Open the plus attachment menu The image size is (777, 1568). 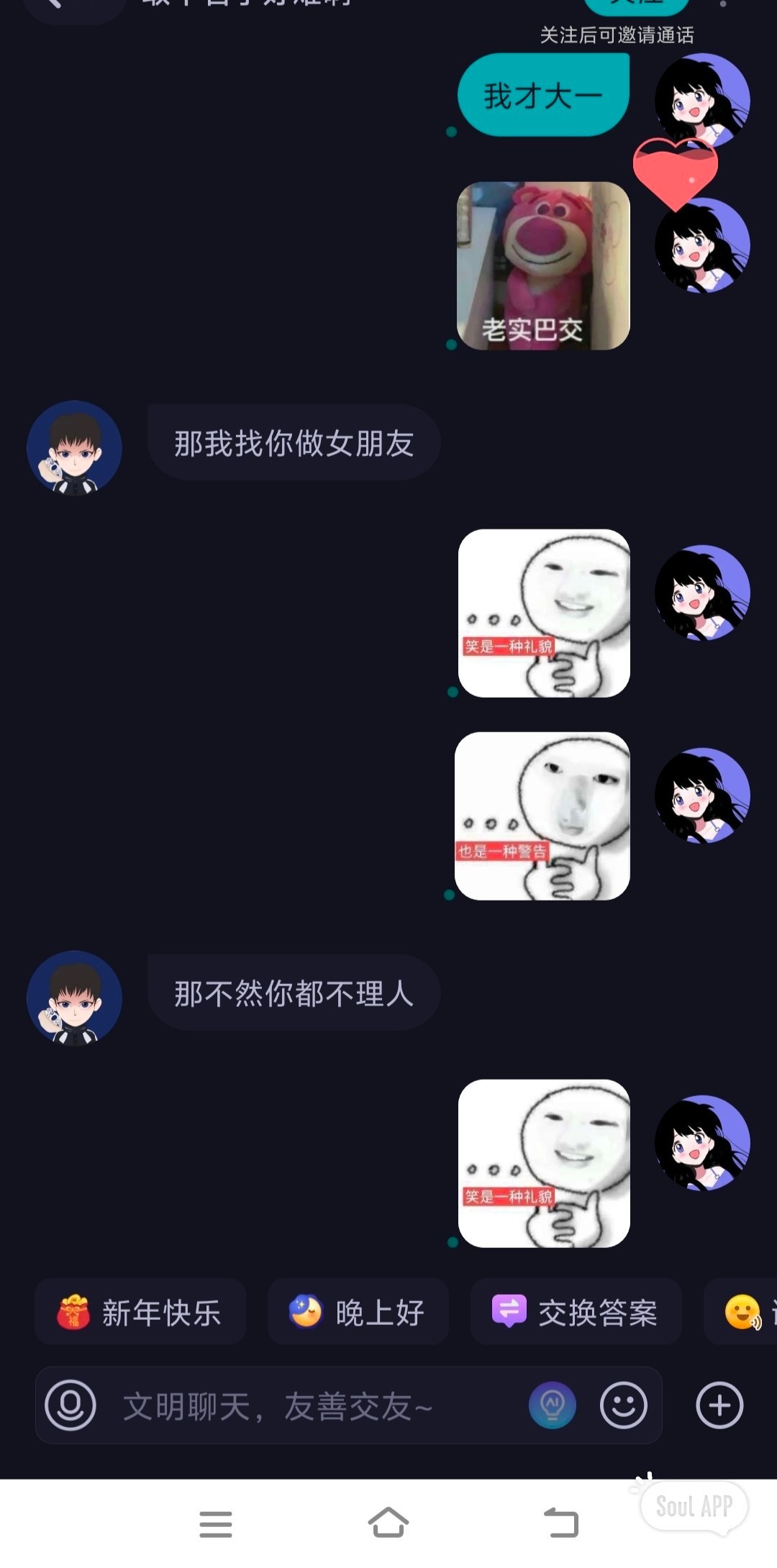719,1405
